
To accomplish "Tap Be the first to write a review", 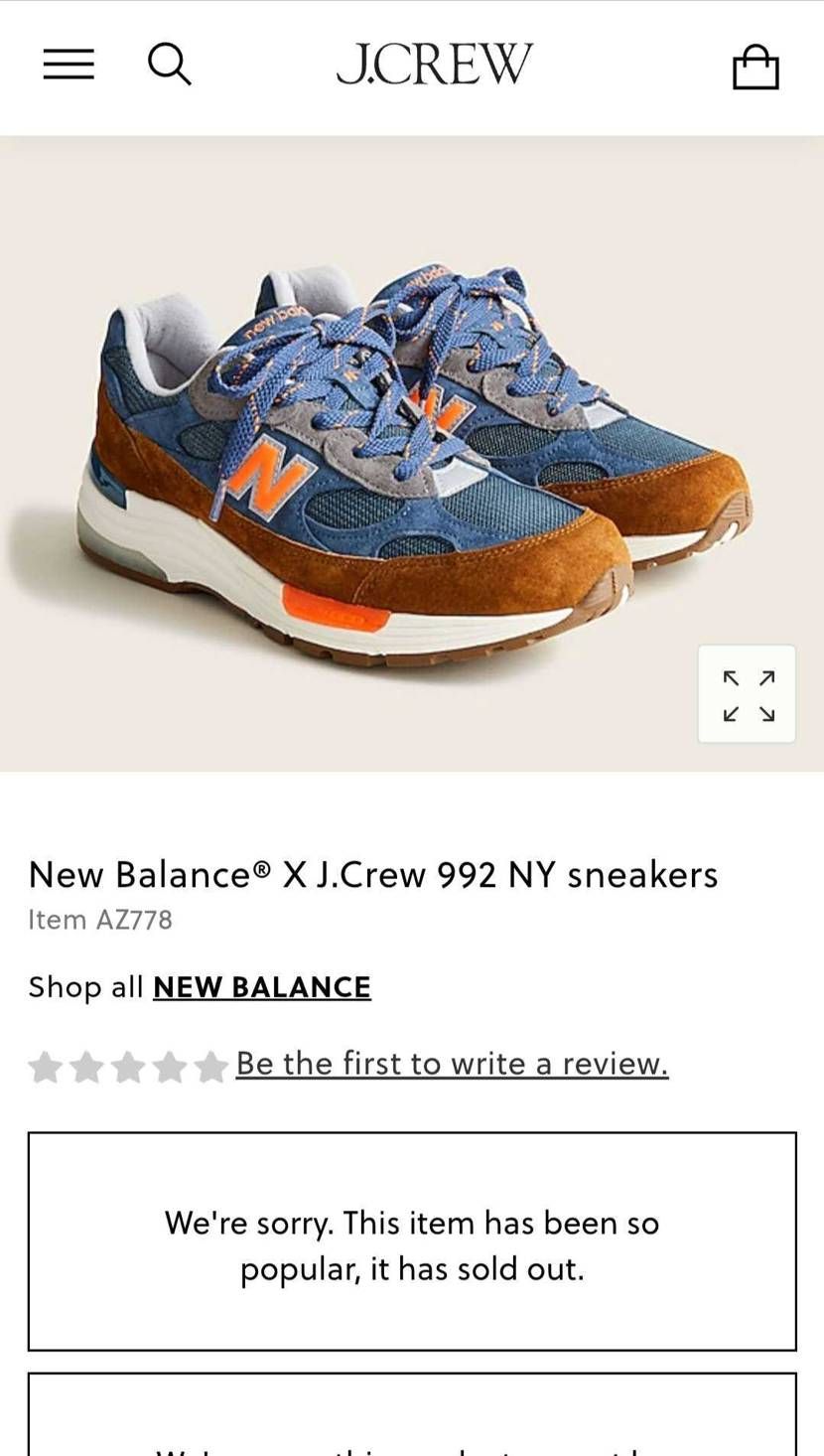I will click(x=452, y=1064).
